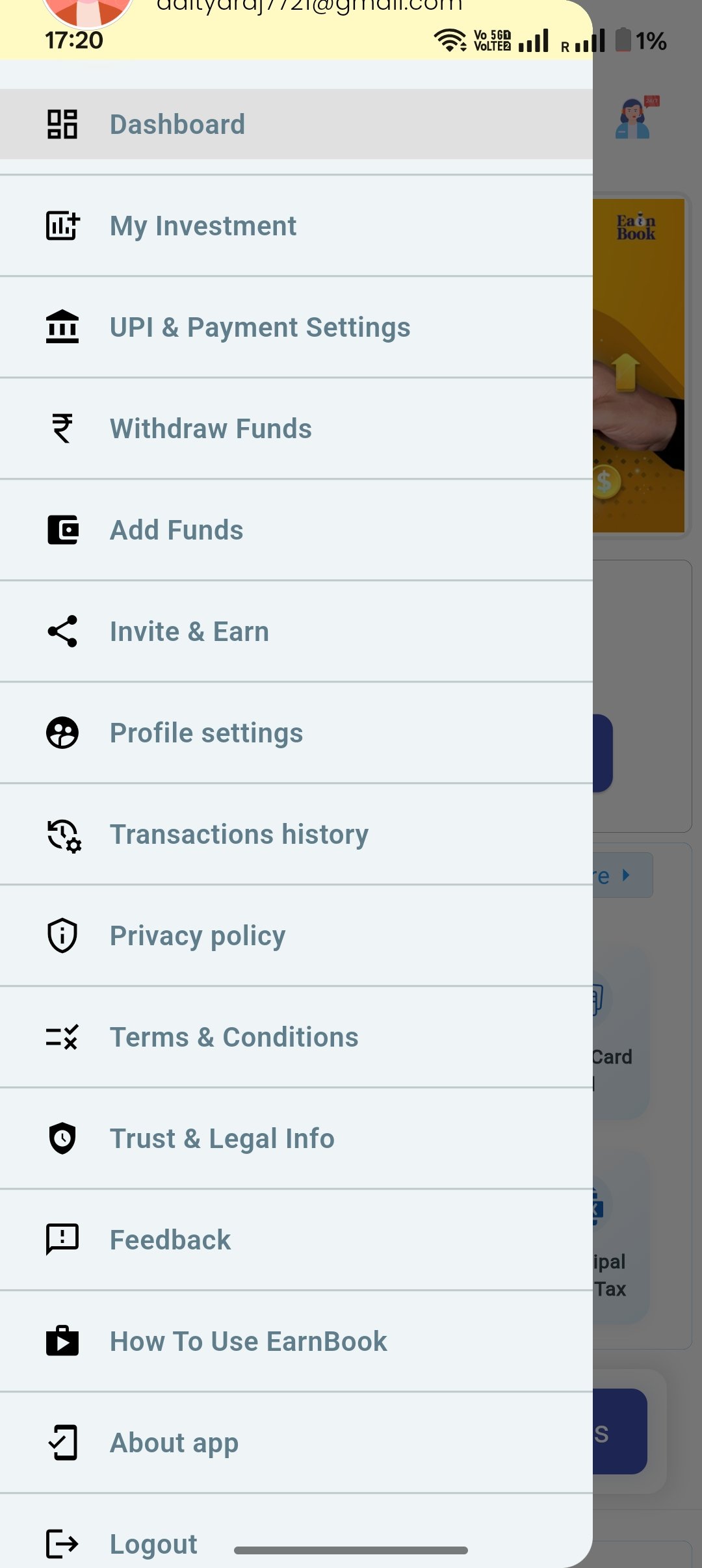View Transactions history
This screenshot has width=702, height=1568.
point(239,835)
